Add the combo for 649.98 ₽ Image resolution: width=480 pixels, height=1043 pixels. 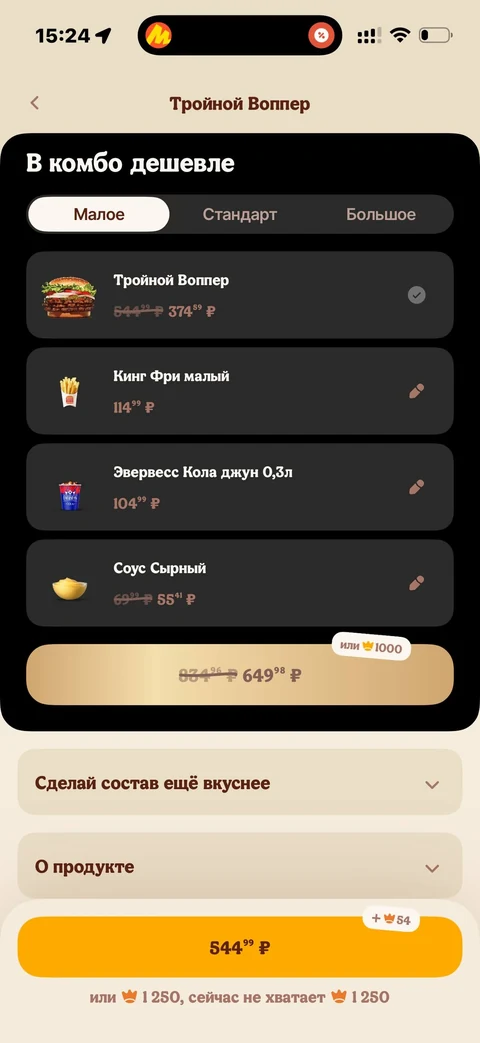[239, 674]
